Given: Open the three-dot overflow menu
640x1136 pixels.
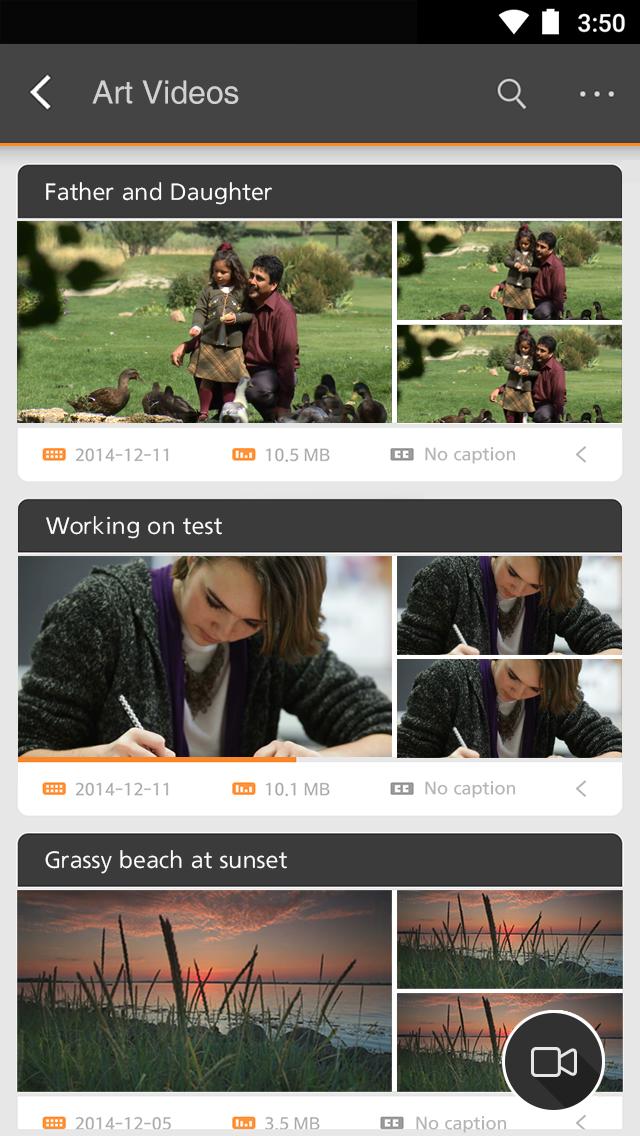Looking at the screenshot, I should pyautogui.click(x=597, y=94).
